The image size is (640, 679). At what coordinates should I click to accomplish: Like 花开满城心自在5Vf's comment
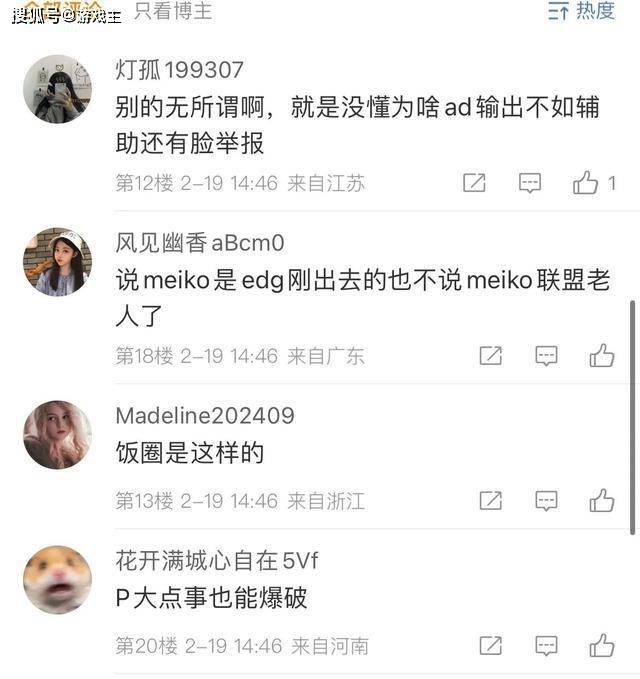click(601, 646)
